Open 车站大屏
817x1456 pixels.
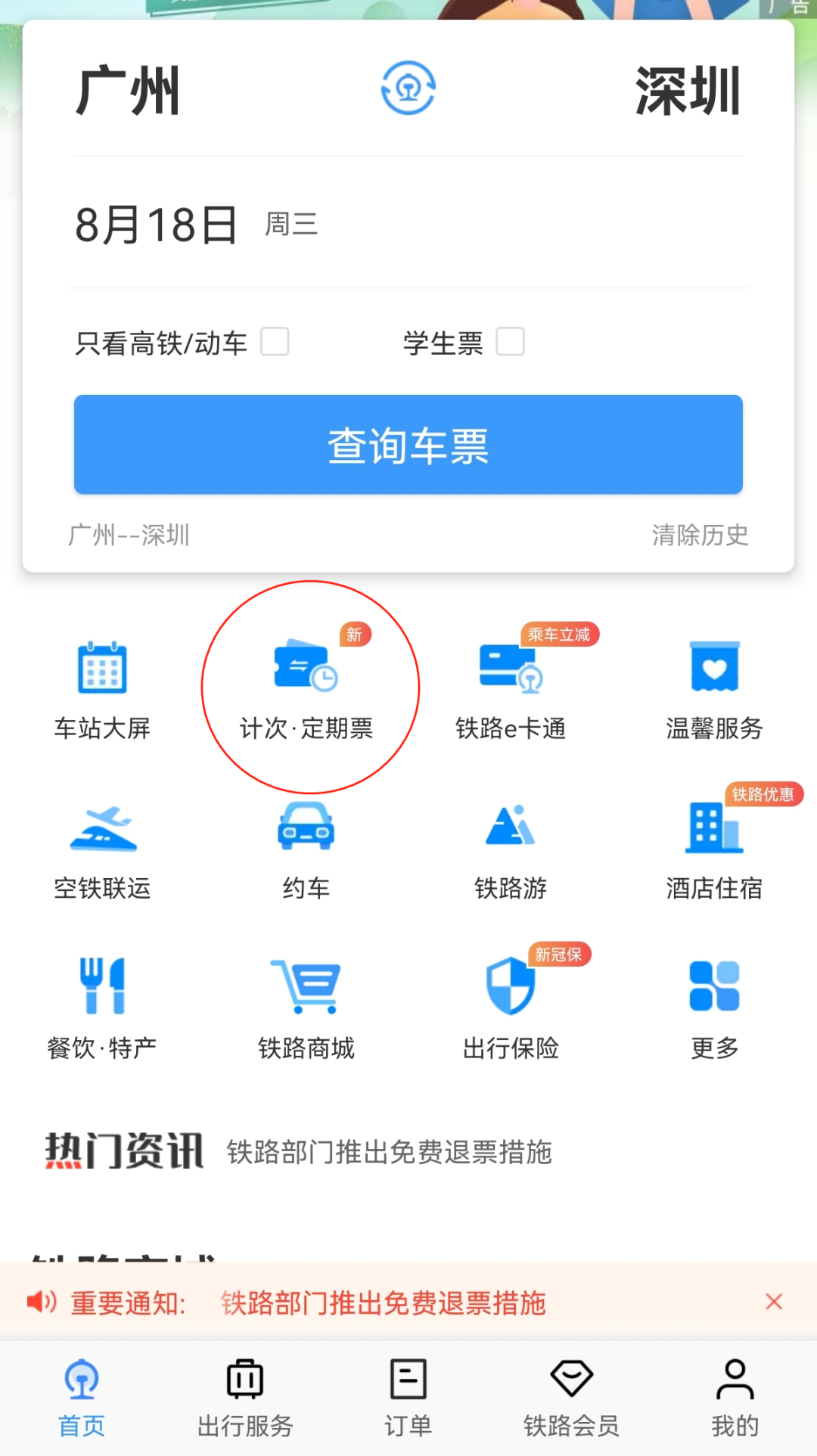tap(102, 688)
